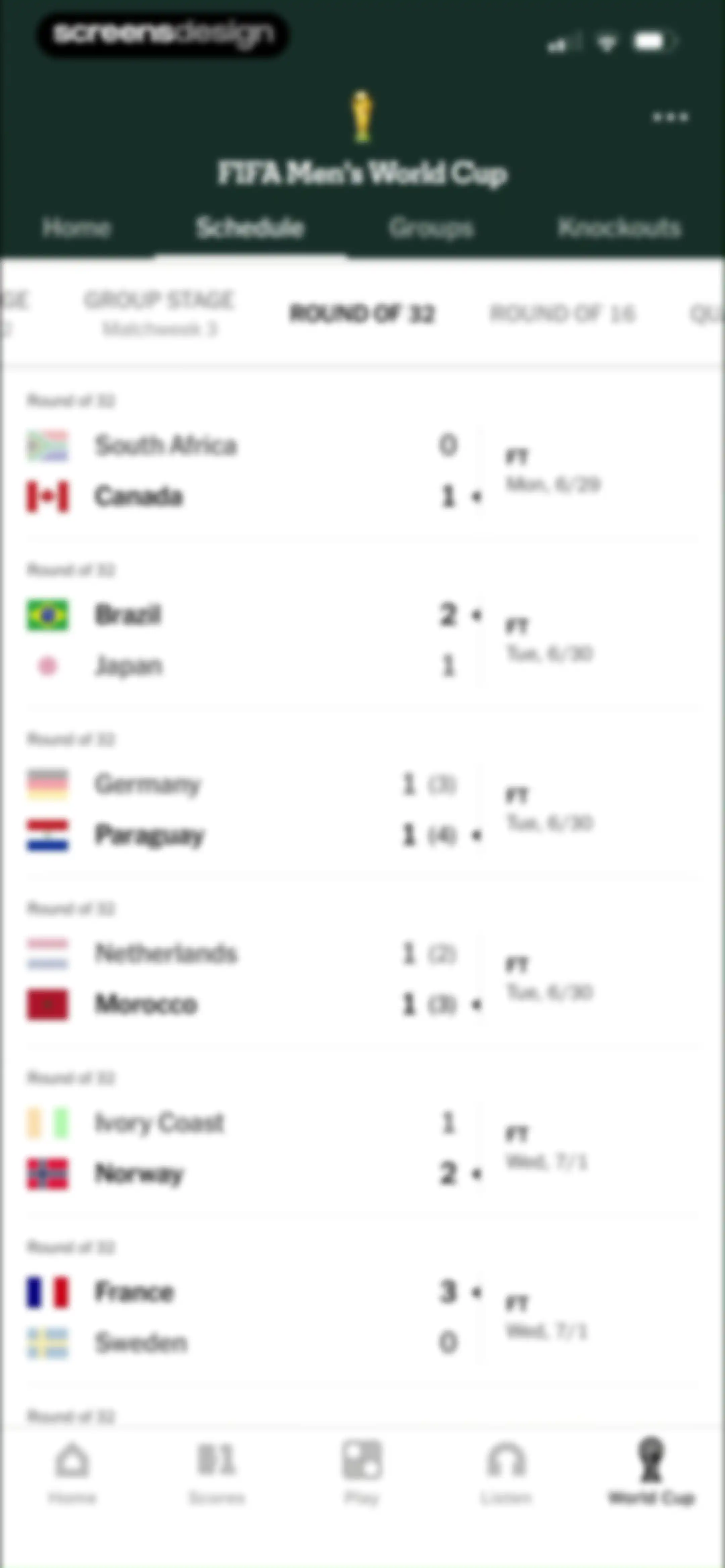725x1568 pixels.
Task: Go to Home in bottom navigation
Action: [x=72, y=1472]
